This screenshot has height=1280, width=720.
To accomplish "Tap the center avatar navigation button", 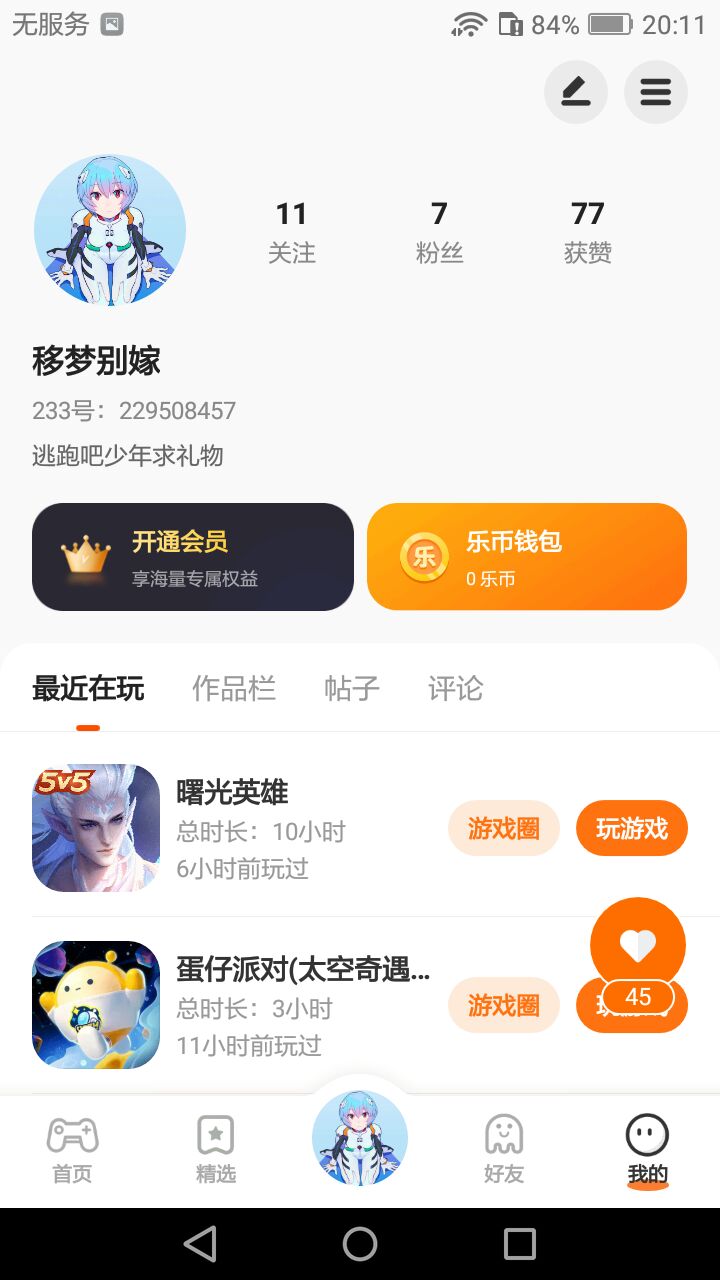I will 360,1138.
